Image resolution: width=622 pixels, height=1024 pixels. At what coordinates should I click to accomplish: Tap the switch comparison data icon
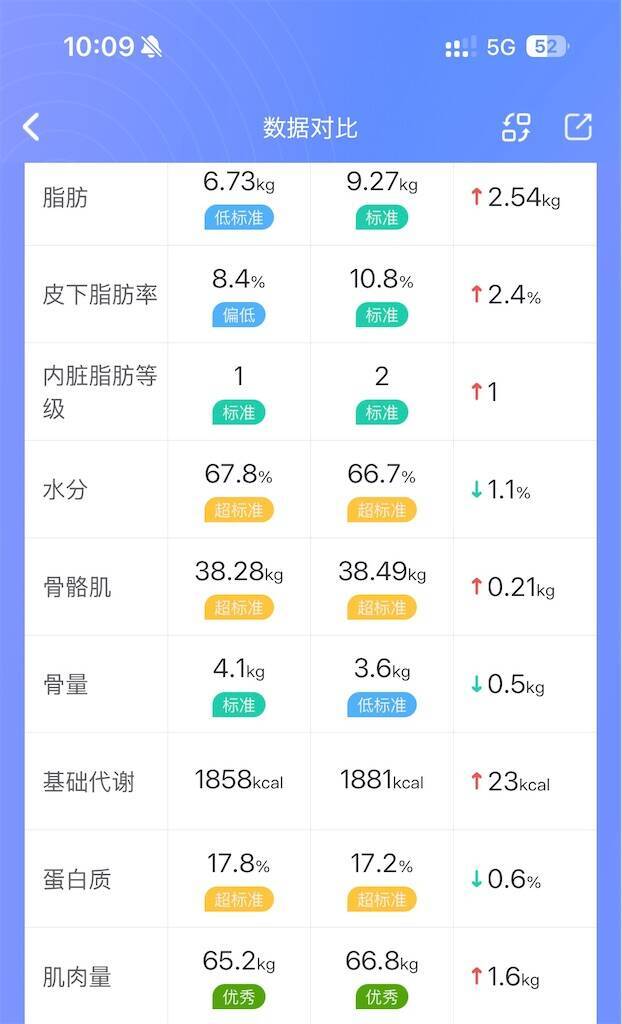click(516, 127)
